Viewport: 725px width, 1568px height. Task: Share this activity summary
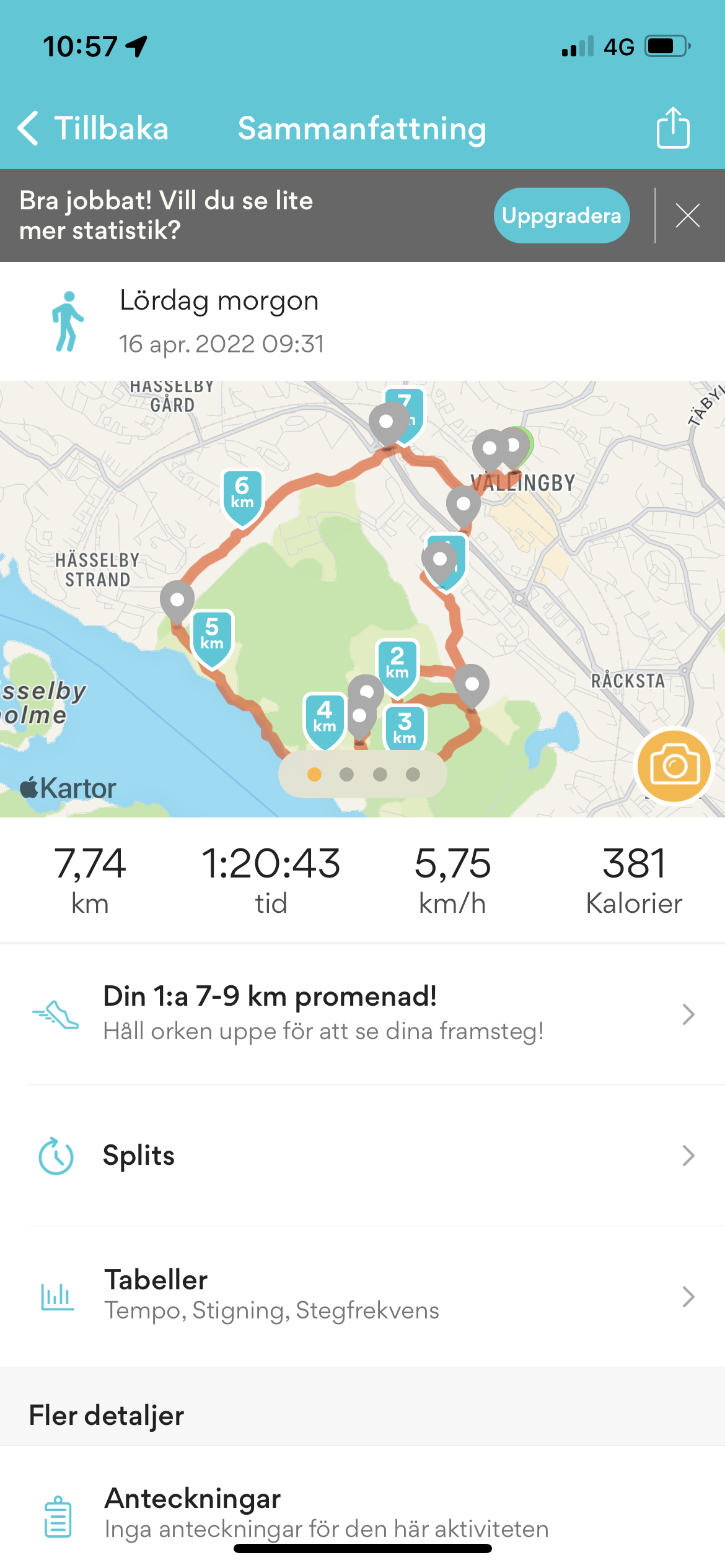coord(672,128)
